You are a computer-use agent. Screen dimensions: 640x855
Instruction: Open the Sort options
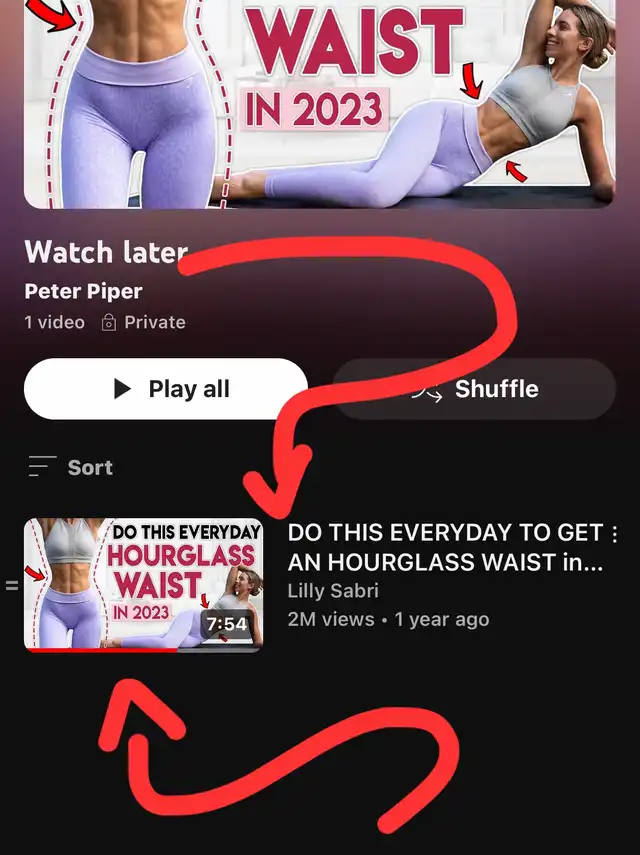point(71,467)
